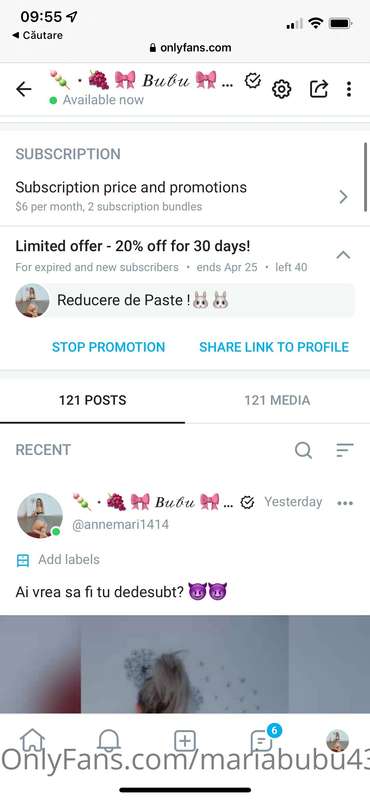Open the @annemari1414 profile avatar in post
The height and width of the screenshot is (800, 370).
coord(40,515)
